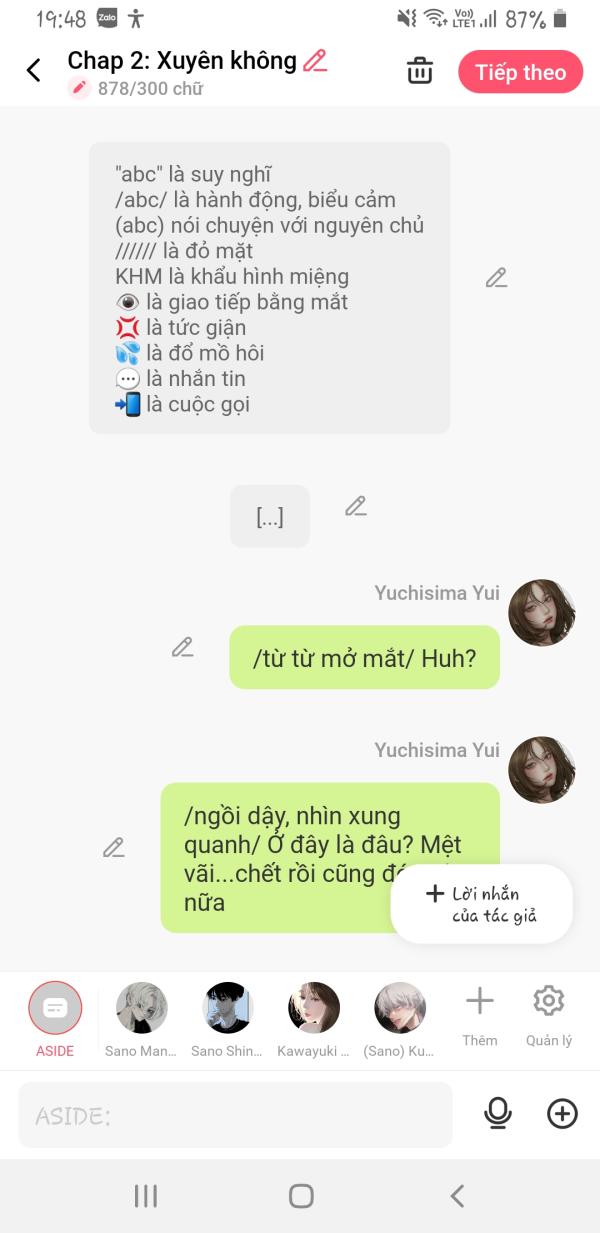Image resolution: width=600 pixels, height=1233 pixels.
Task: Select the (Sano) Ku... character
Action: (x=399, y=1019)
